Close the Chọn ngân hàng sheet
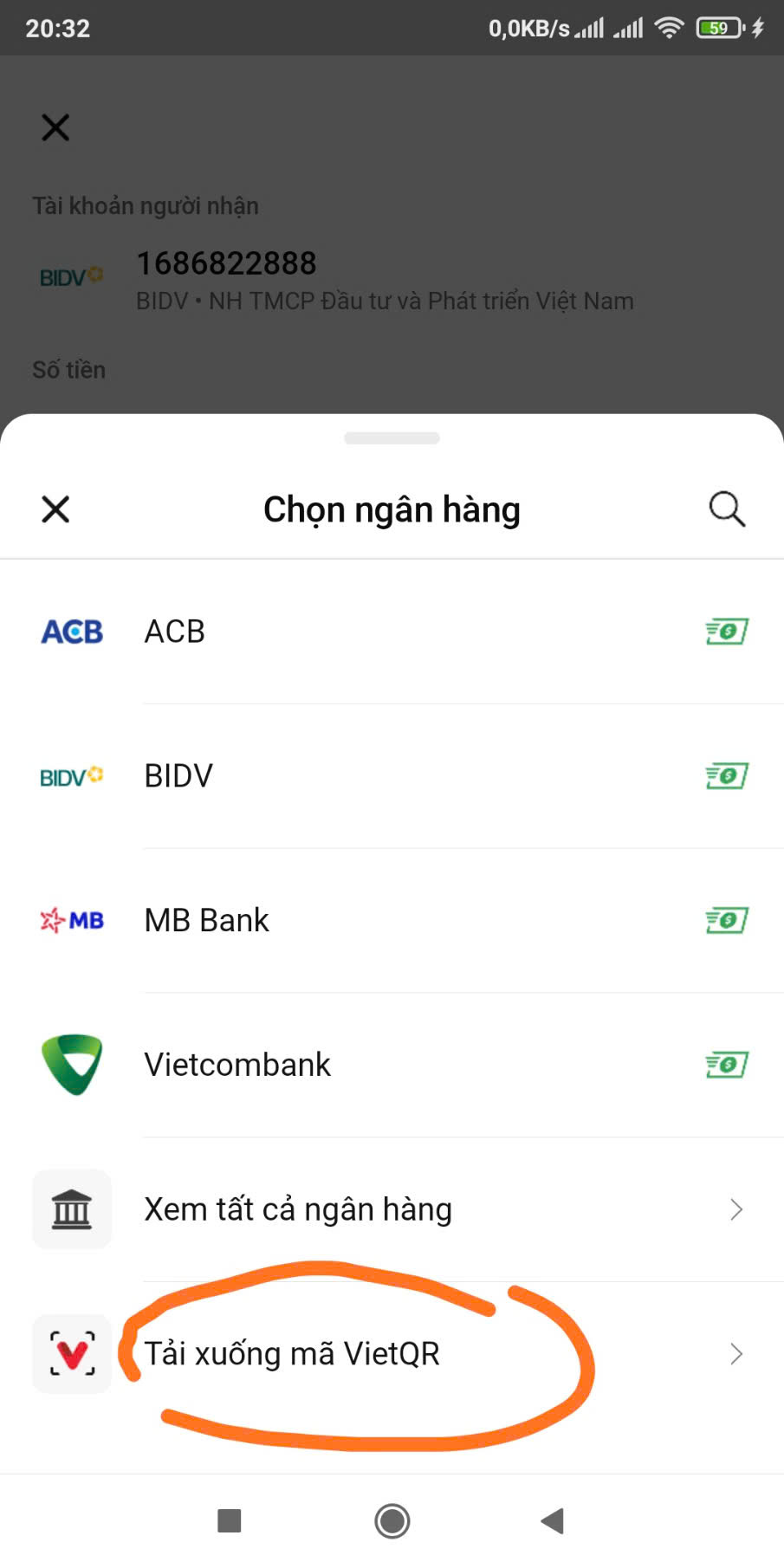Screen dimensions: 784x1568 click(55, 509)
